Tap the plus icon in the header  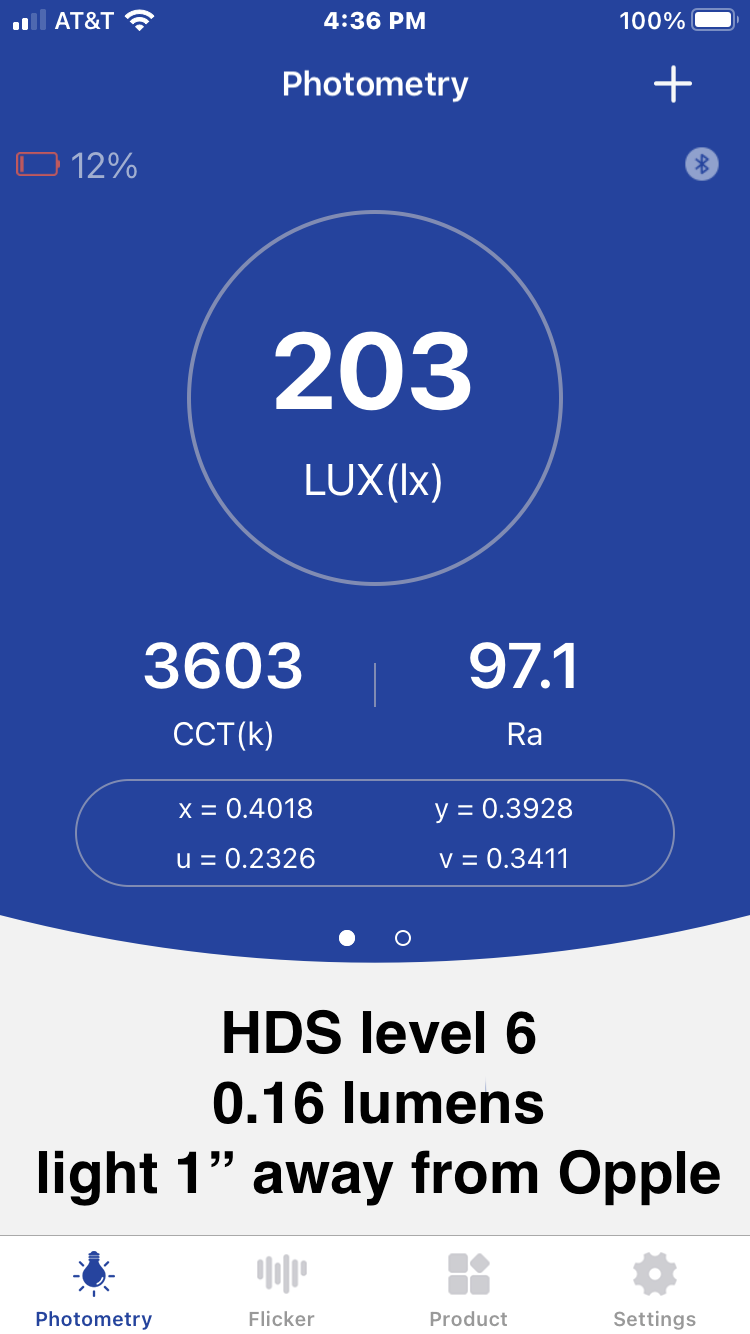[x=673, y=84]
